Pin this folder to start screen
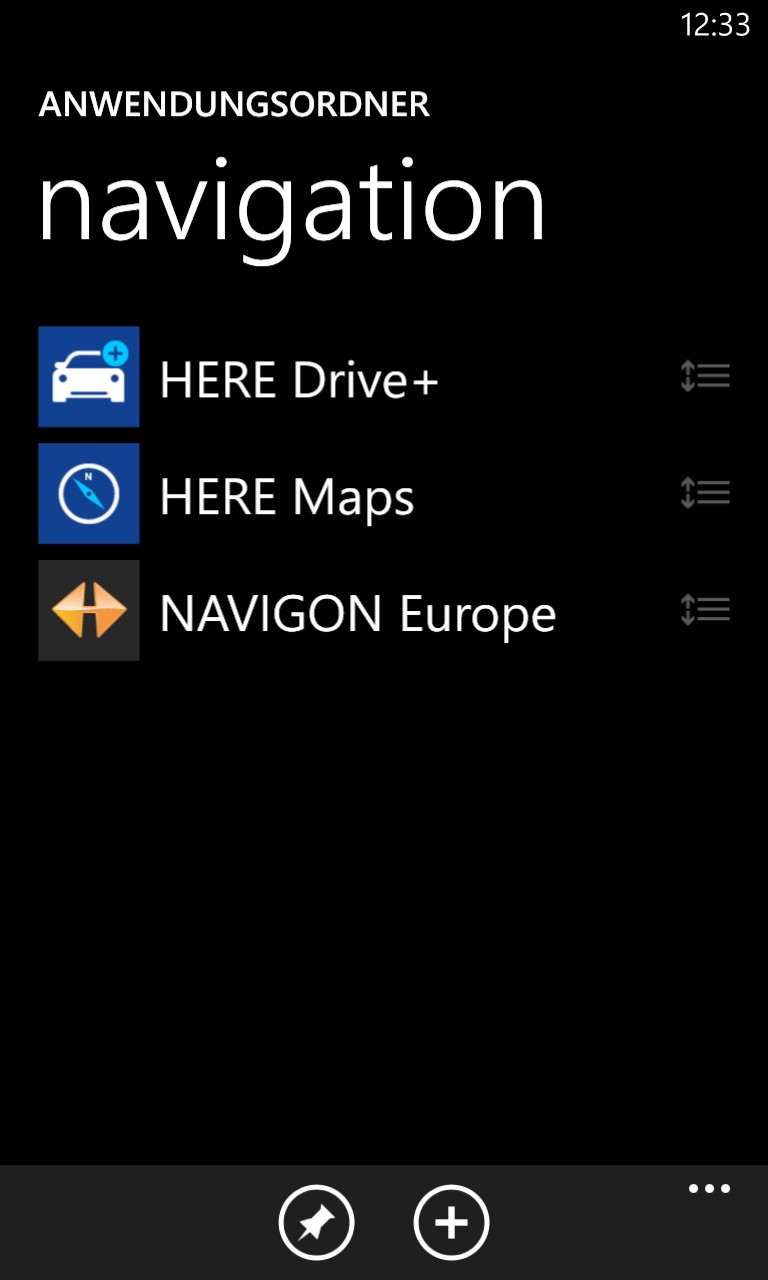Screen dimensions: 768x1280 coord(316,1222)
